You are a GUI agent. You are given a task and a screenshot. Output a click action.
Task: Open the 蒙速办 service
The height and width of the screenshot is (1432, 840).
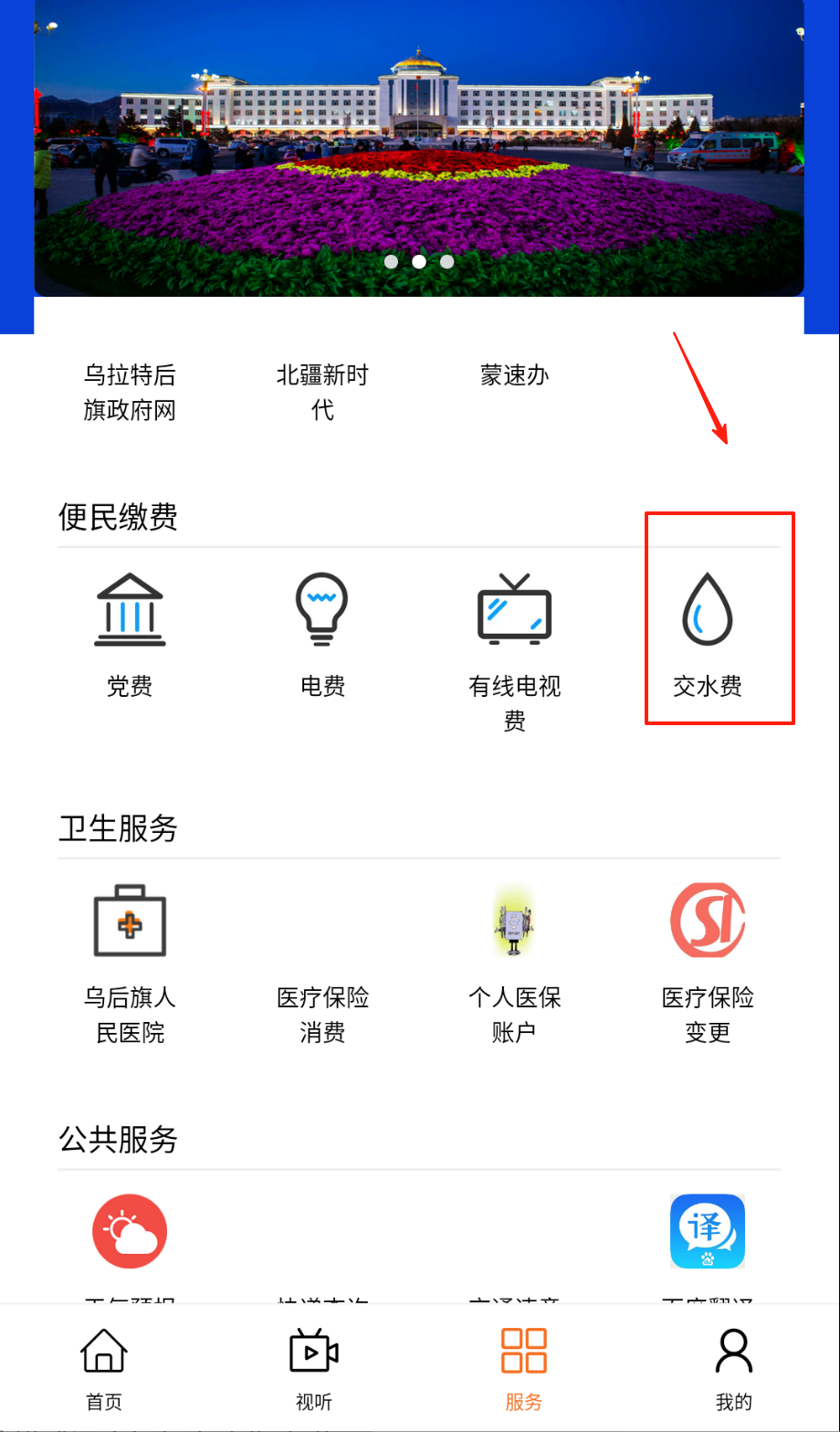tap(515, 375)
